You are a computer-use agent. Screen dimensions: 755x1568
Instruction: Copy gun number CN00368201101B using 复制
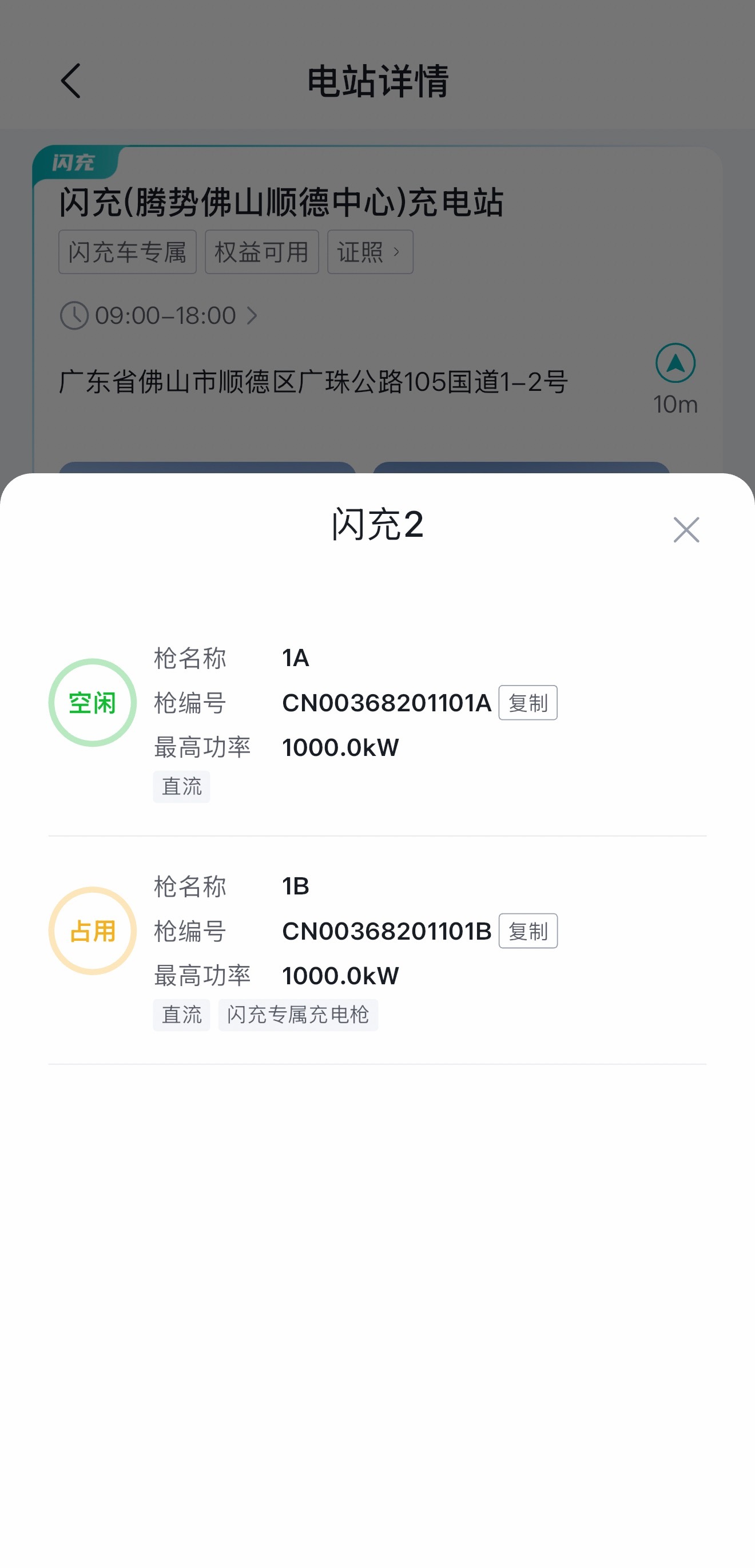point(528,930)
